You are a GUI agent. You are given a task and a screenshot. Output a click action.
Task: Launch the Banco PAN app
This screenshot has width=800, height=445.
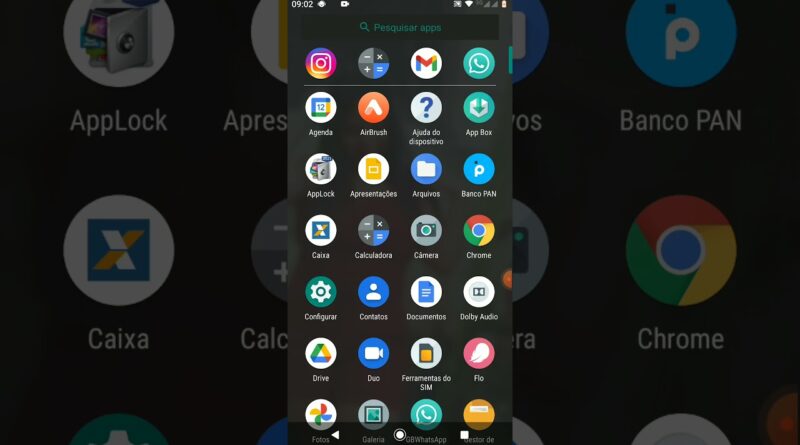pyautogui.click(x=479, y=169)
